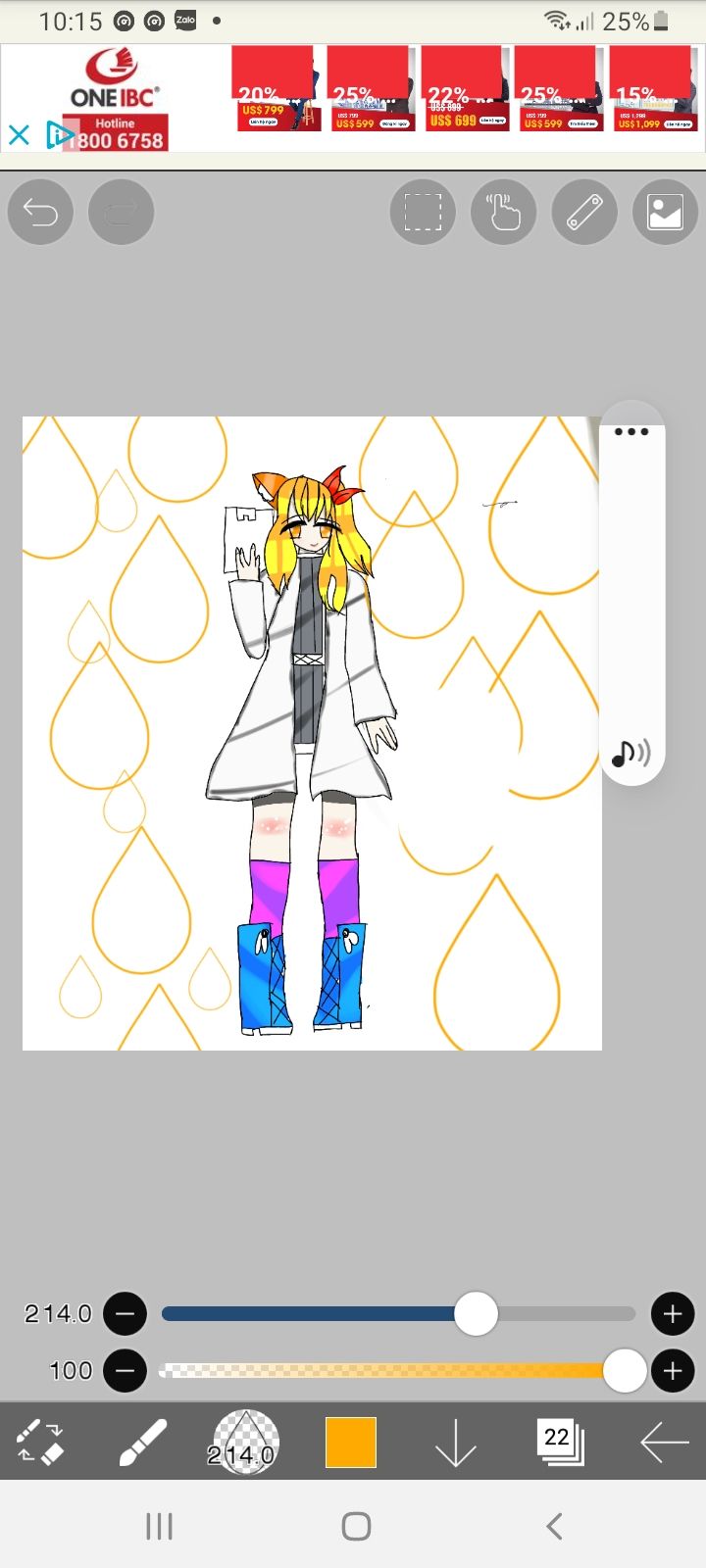Screen dimensions: 706x1568
Task: Increase brush thickness with plus button
Action: (x=673, y=1314)
